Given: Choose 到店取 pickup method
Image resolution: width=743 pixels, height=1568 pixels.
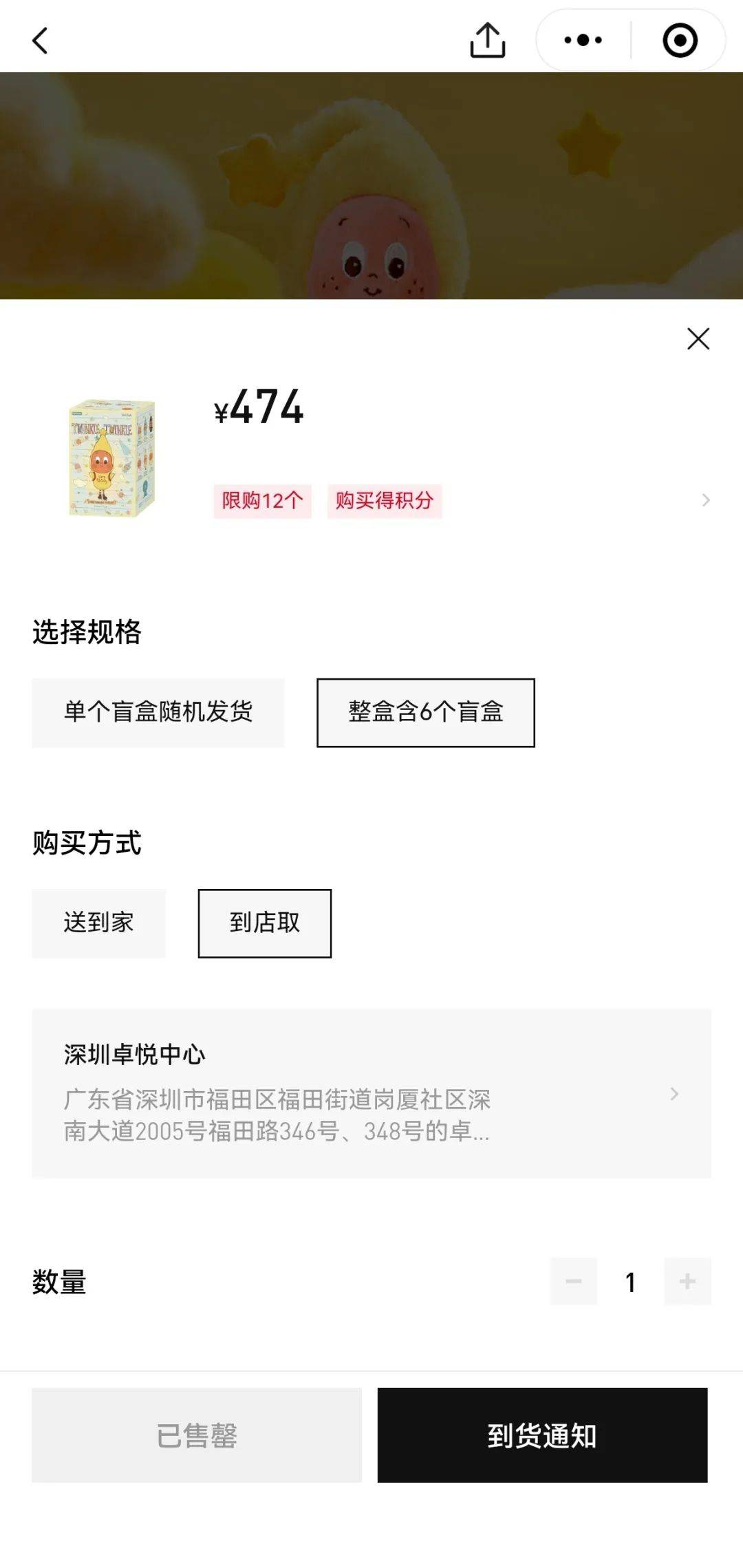Looking at the screenshot, I should [265, 923].
